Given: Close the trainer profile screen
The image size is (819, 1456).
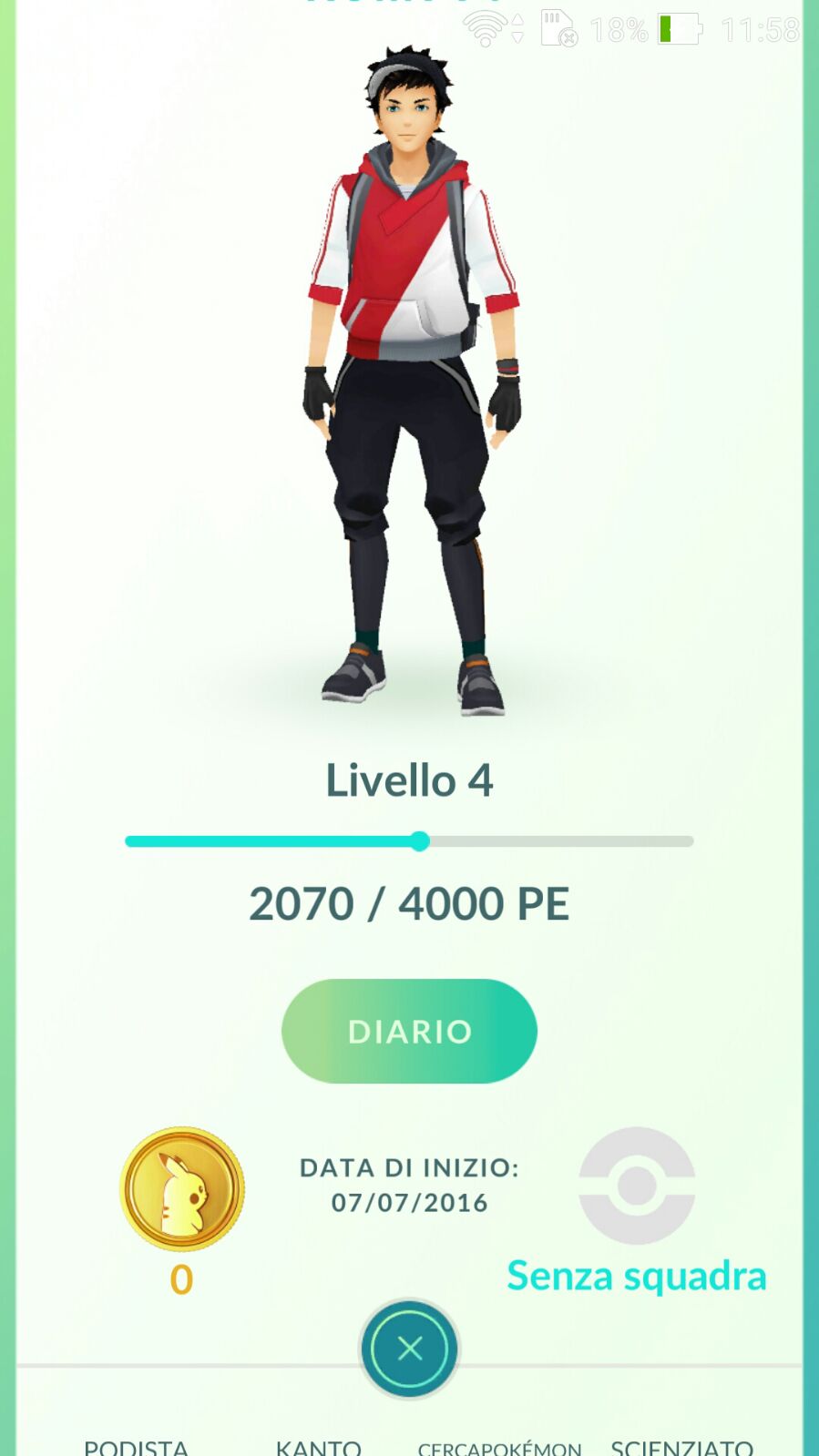Looking at the screenshot, I should 409,1349.
